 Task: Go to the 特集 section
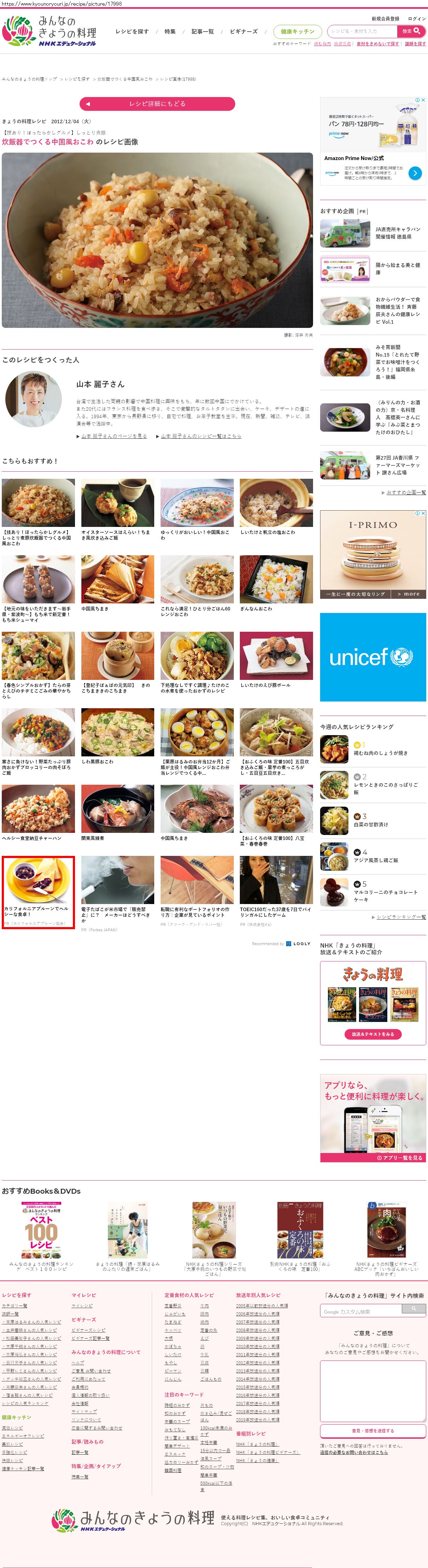click(170, 32)
